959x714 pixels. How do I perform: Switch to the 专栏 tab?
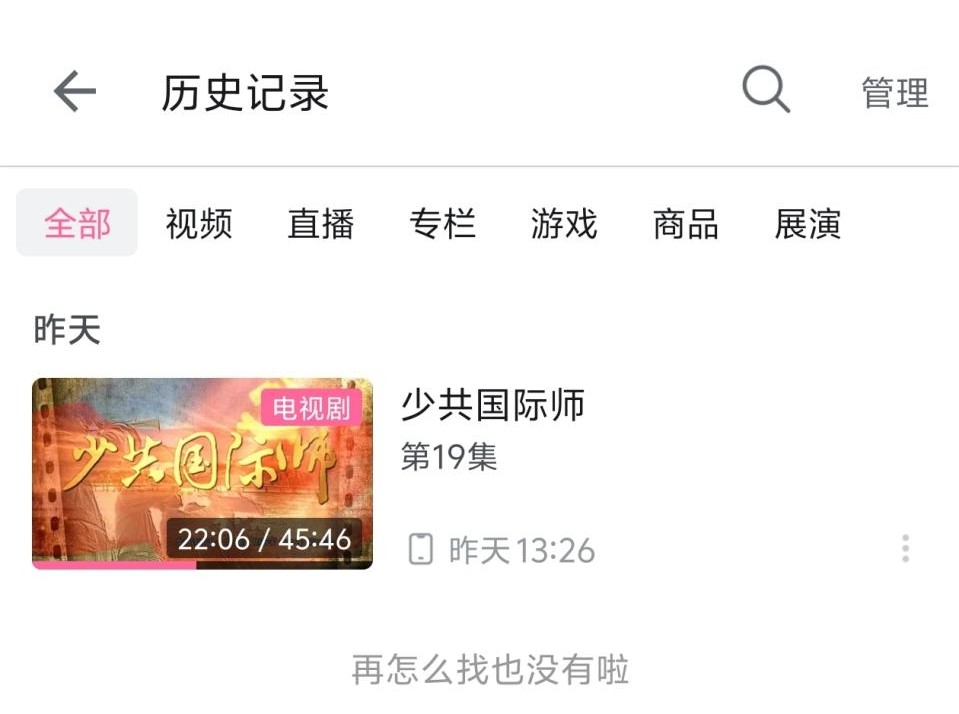click(x=442, y=223)
